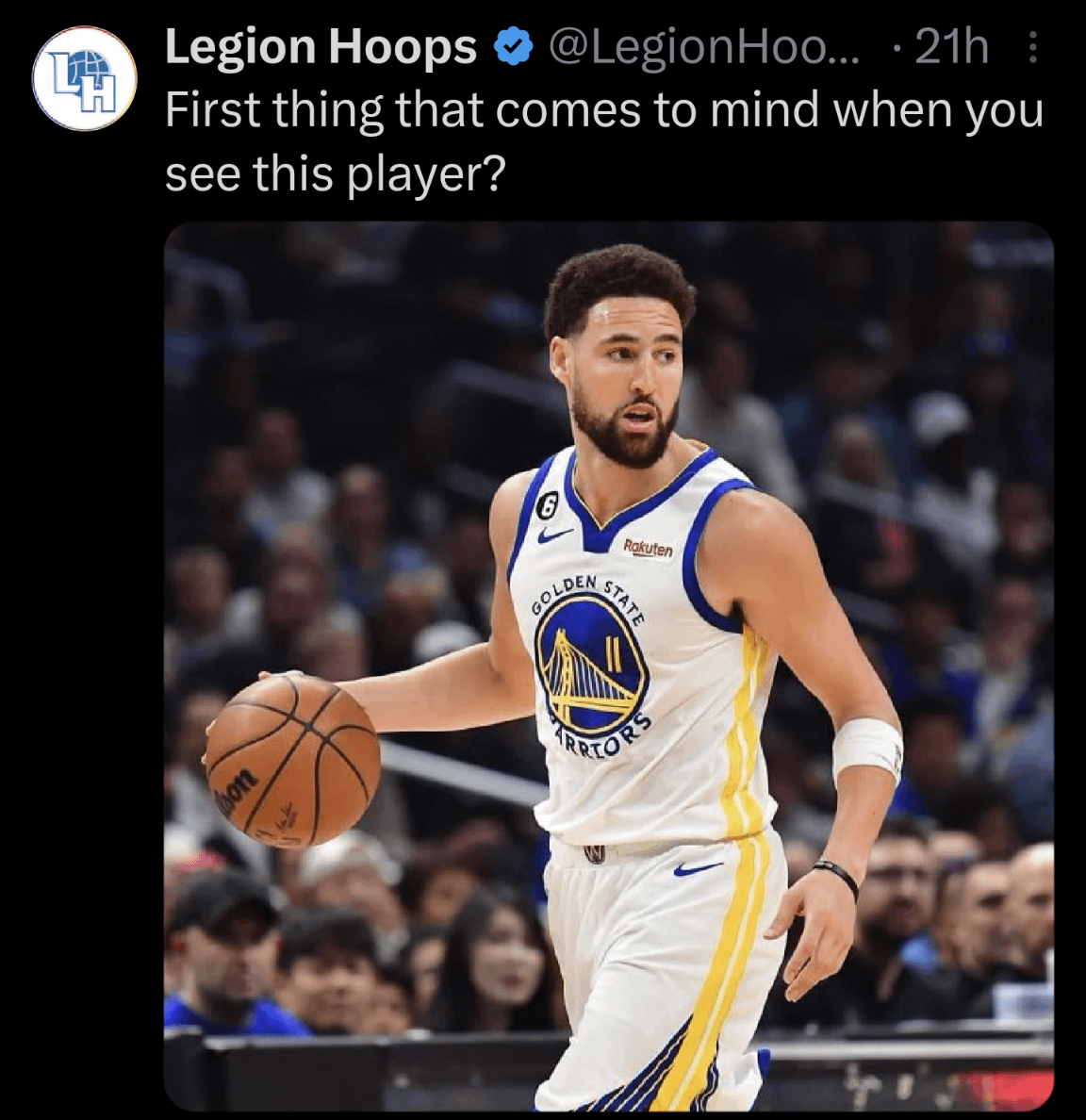Viewport: 1086px width, 1120px height.
Task: View the attached basketball player photo
Action: point(608,665)
